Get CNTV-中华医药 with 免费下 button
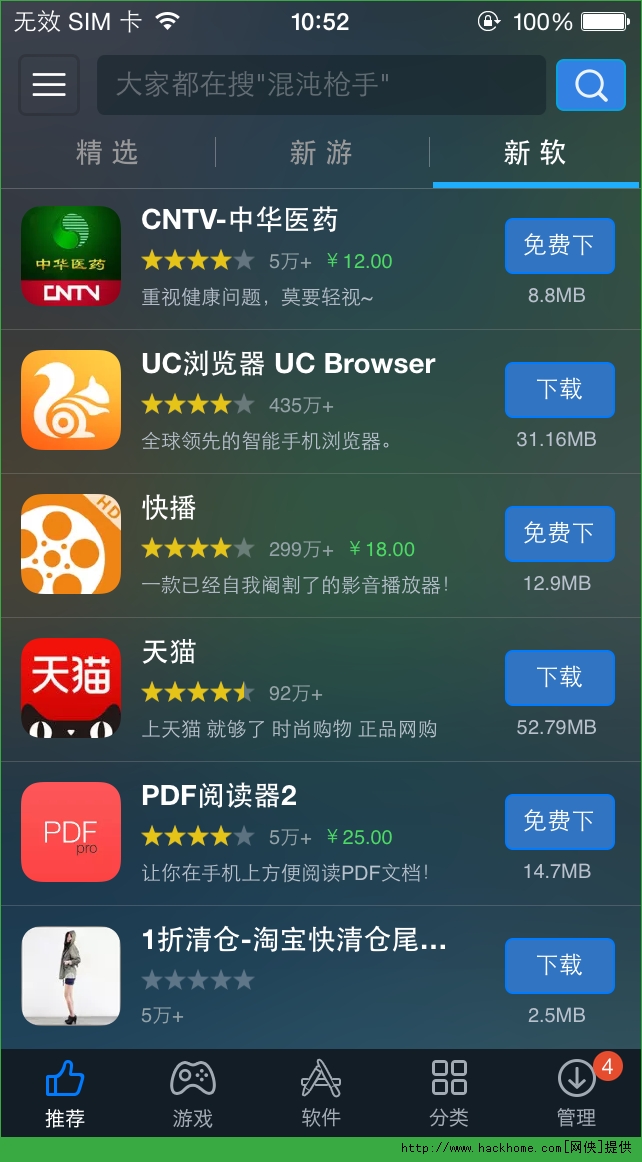The image size is (642, 1162). pos(559,245)
